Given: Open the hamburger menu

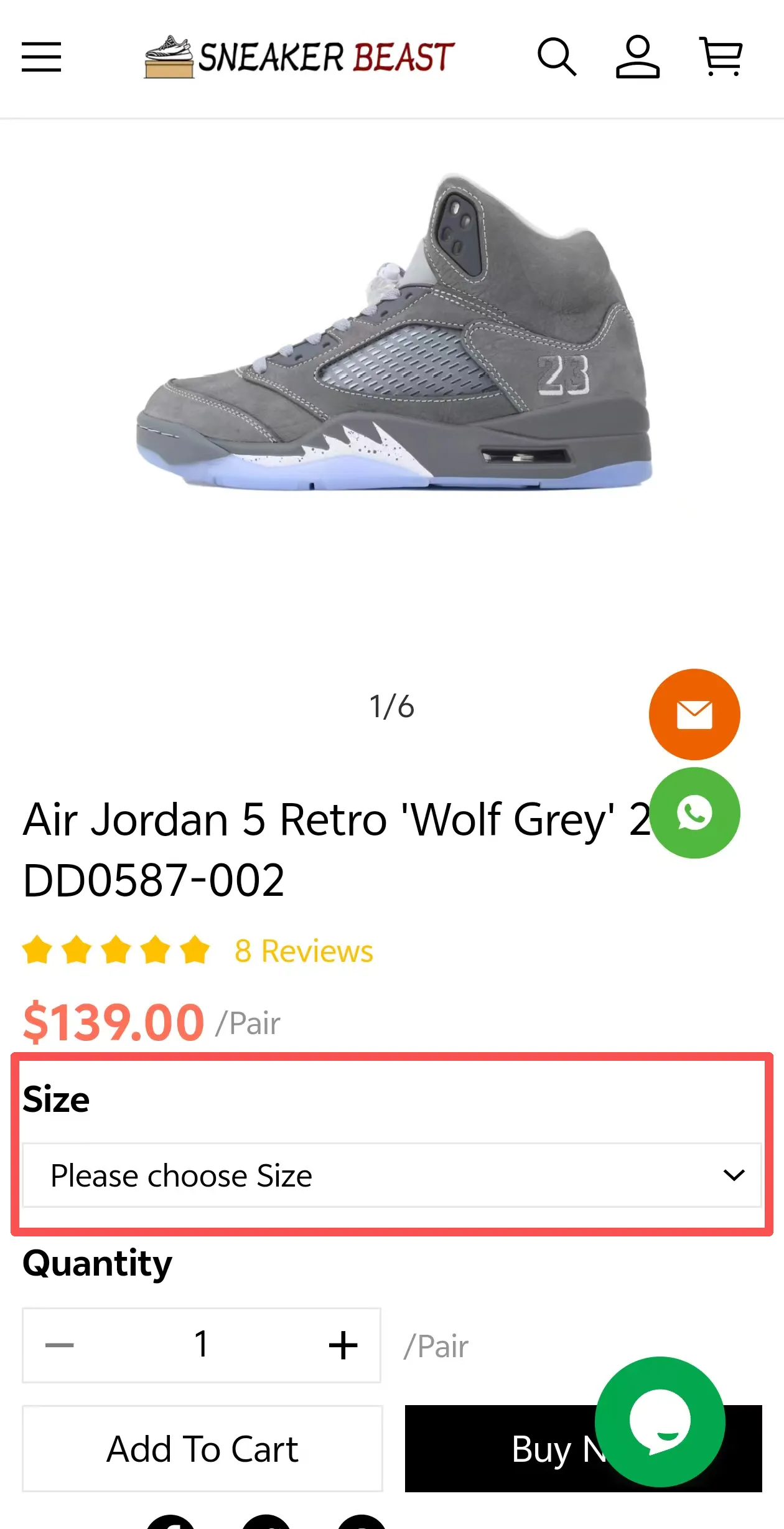Looking at the screenshot, I should coord(41,57).
